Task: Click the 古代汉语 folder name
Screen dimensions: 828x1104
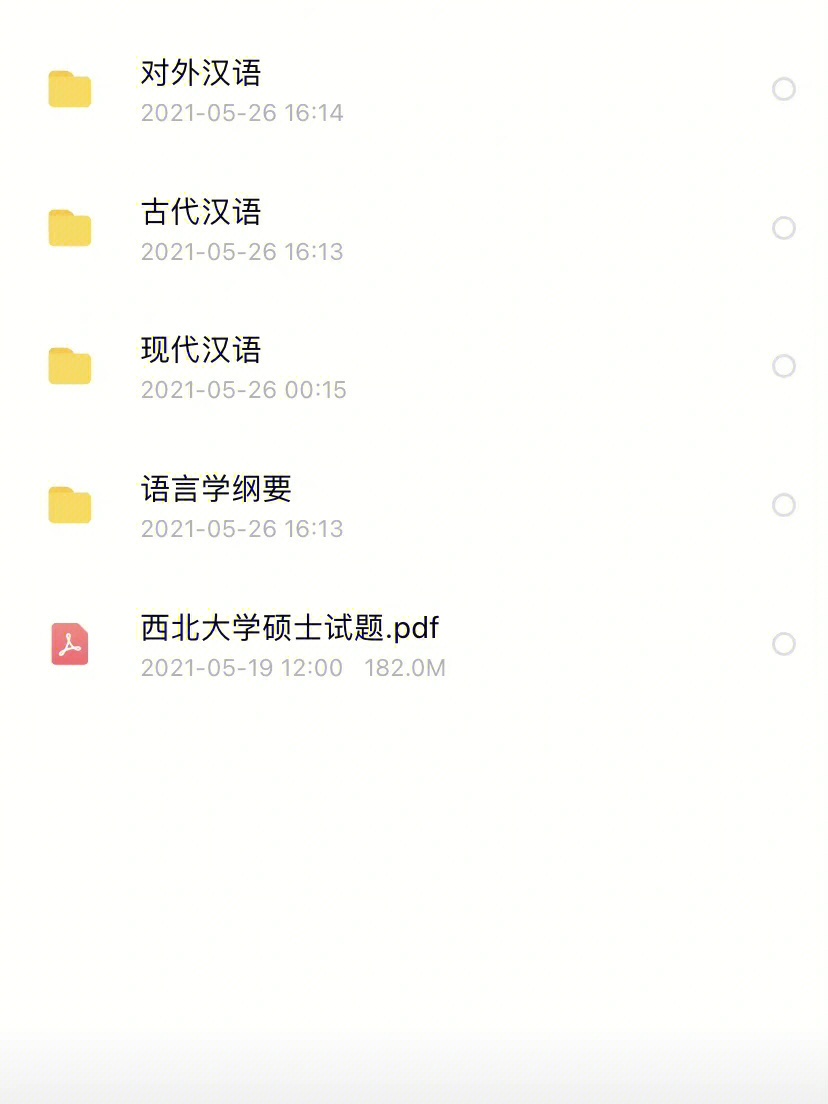Action: (x=201, y=212)
